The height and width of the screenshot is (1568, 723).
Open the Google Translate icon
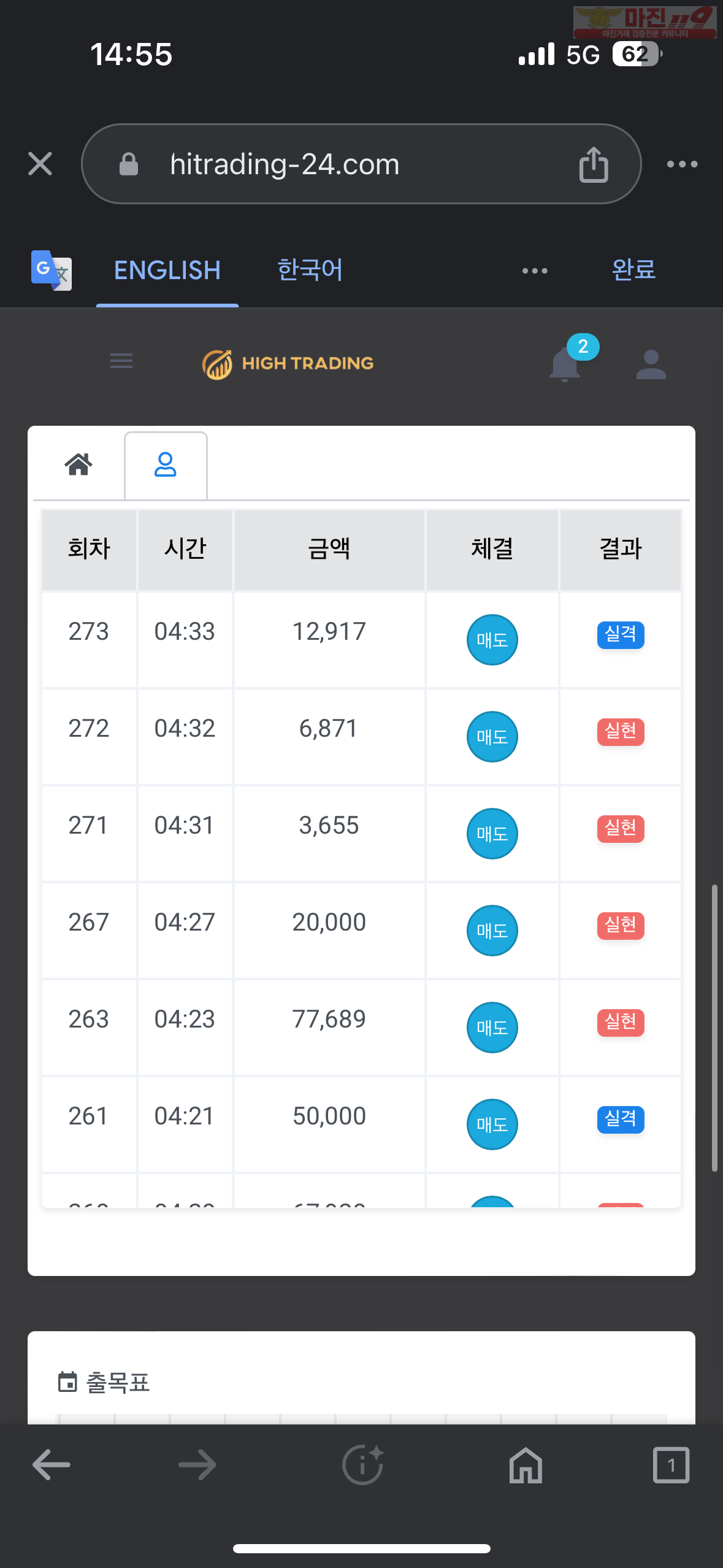[x=52, y=271]
